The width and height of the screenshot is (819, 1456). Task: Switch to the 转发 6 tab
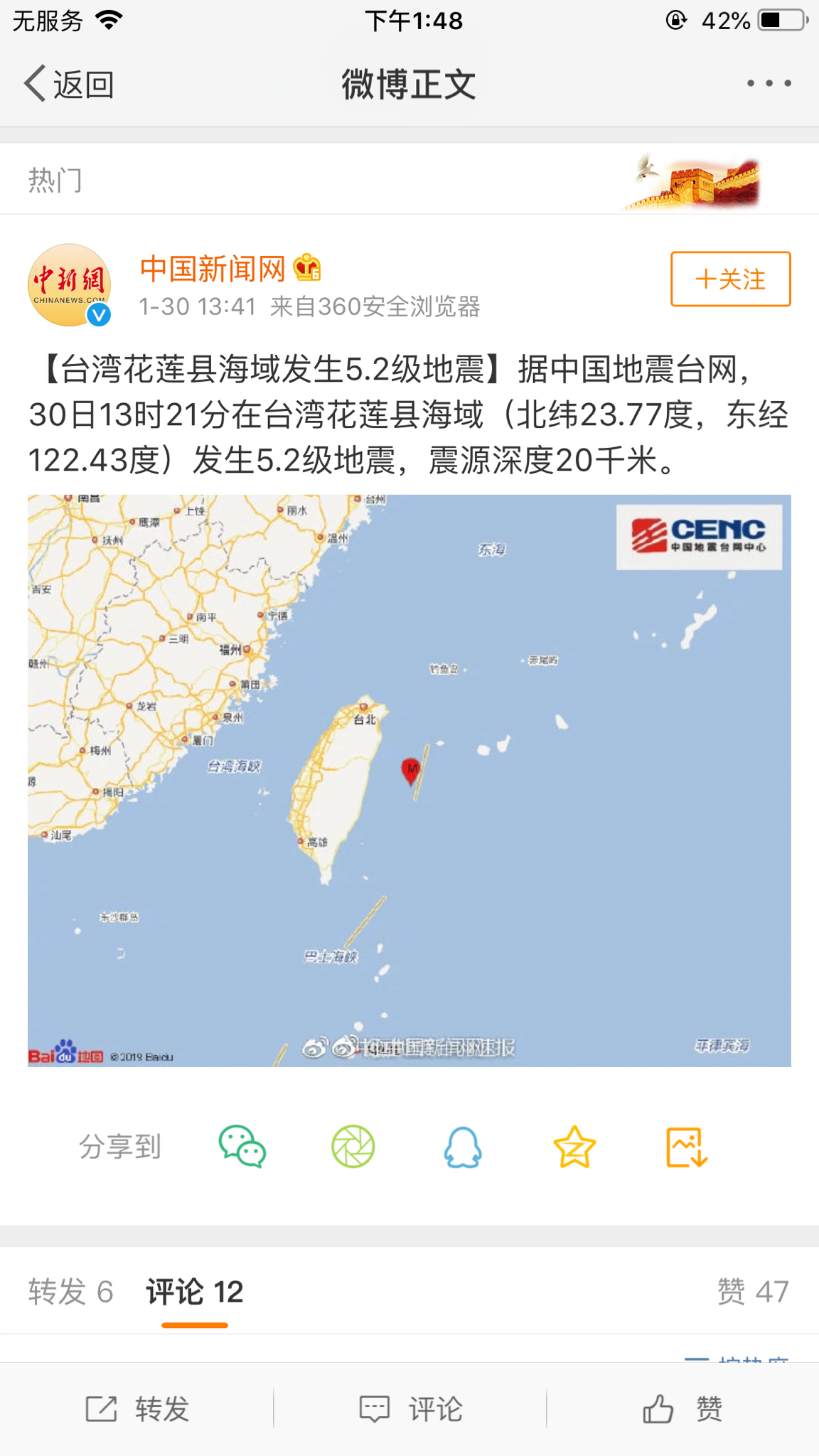click(70, 1291)
